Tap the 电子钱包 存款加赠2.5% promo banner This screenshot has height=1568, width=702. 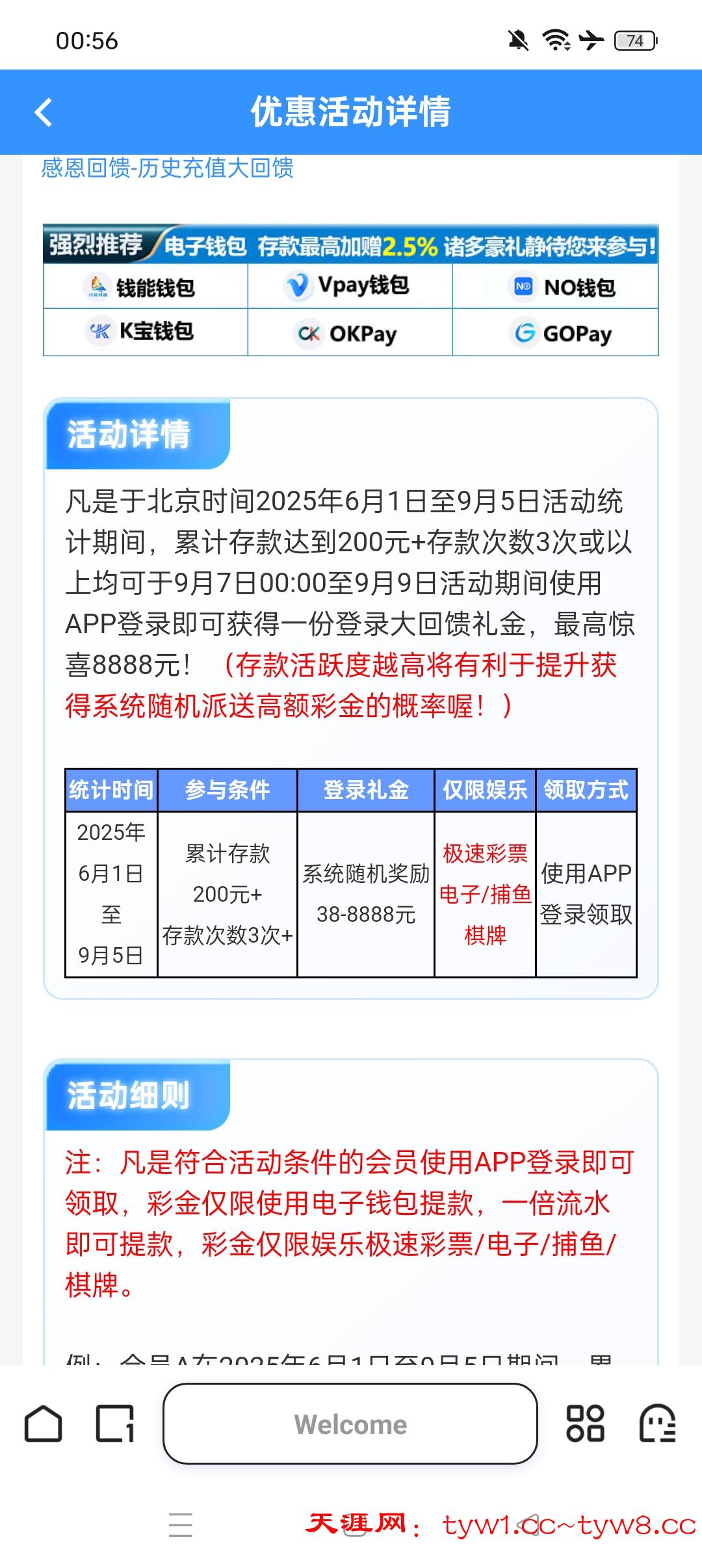point(351,246)
